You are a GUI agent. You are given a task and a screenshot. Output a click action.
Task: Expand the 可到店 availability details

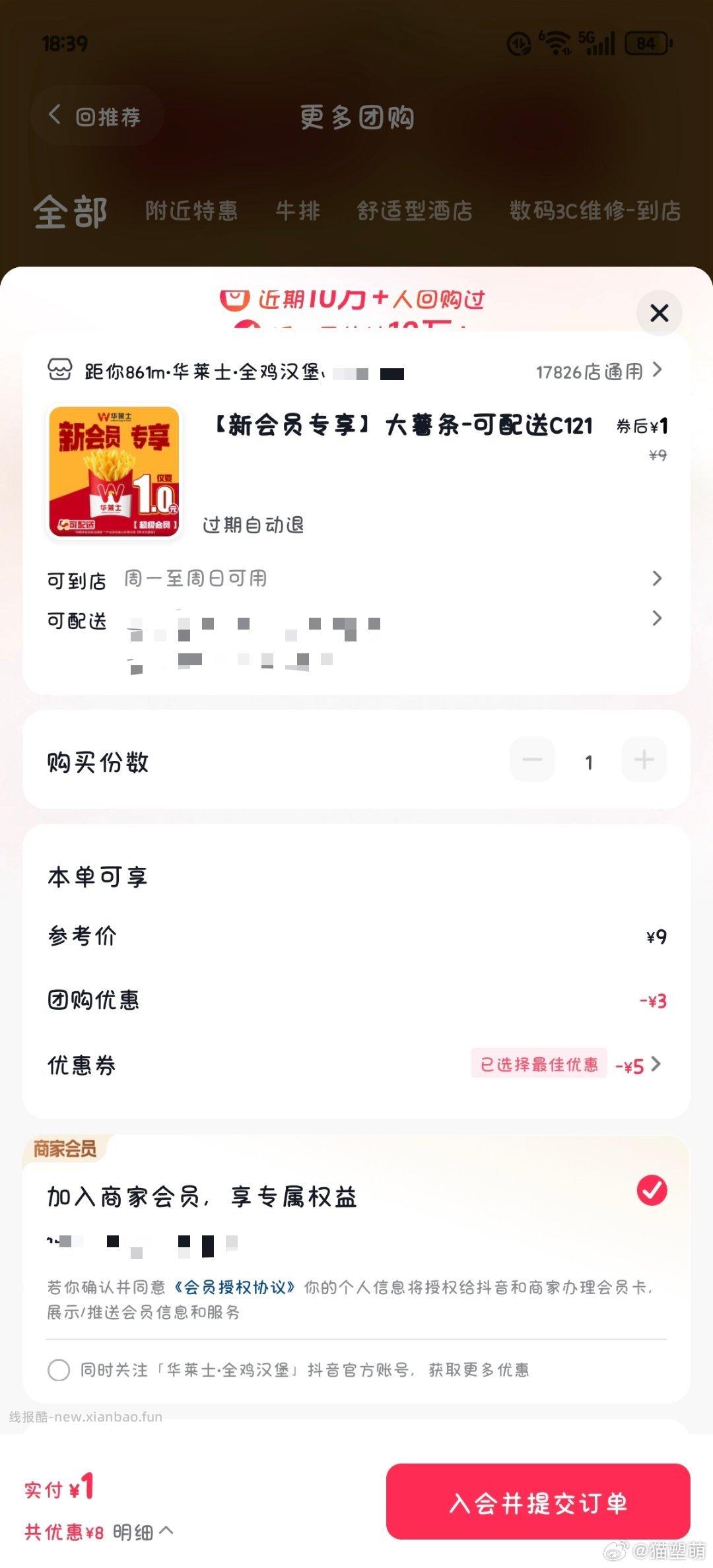pyautogui.click(x=657, y=578)
